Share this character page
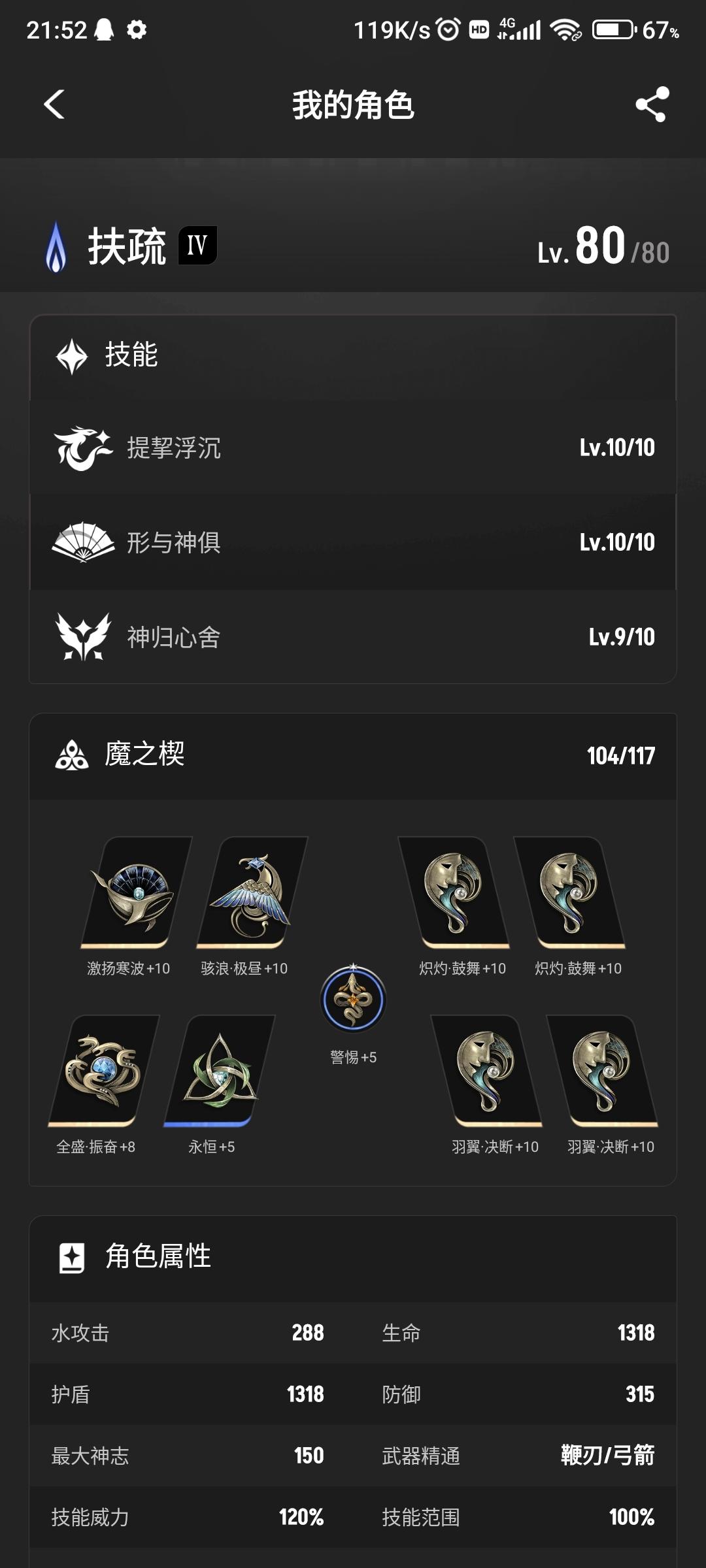Image resolution: width=706 pixels, height=1568 pixels. 652,105
